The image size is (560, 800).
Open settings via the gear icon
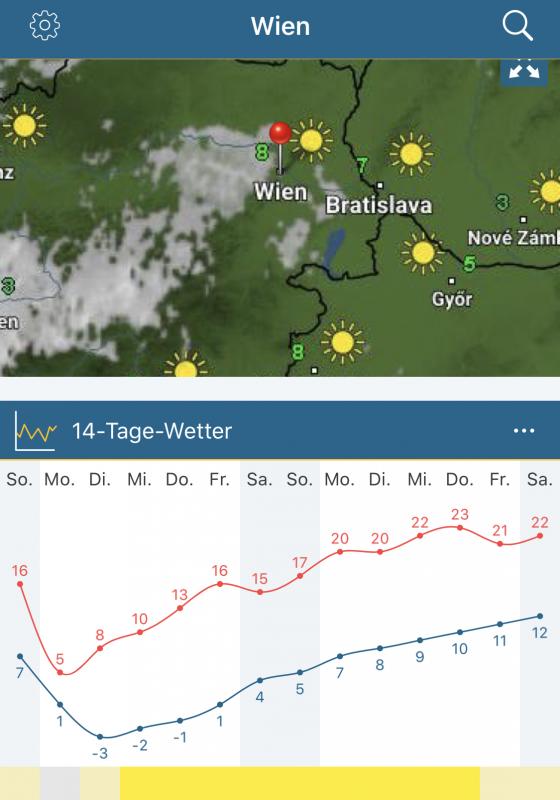click(45, 25)
